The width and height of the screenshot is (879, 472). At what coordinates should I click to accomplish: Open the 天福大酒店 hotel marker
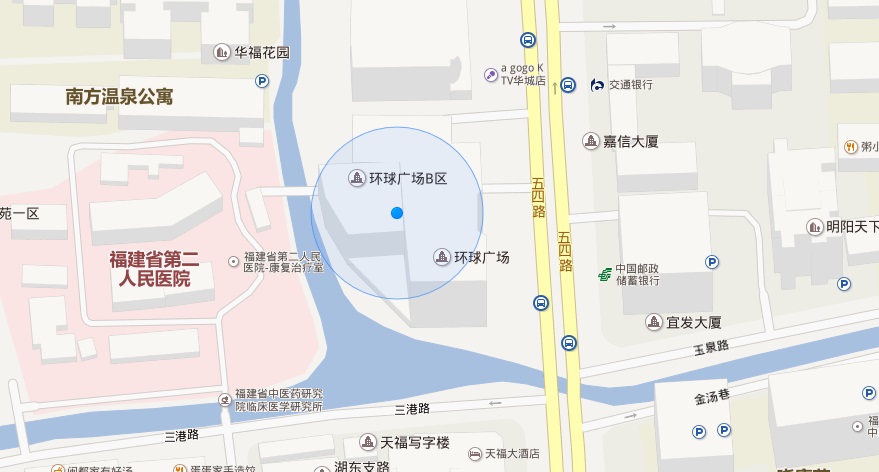(474, 454)
